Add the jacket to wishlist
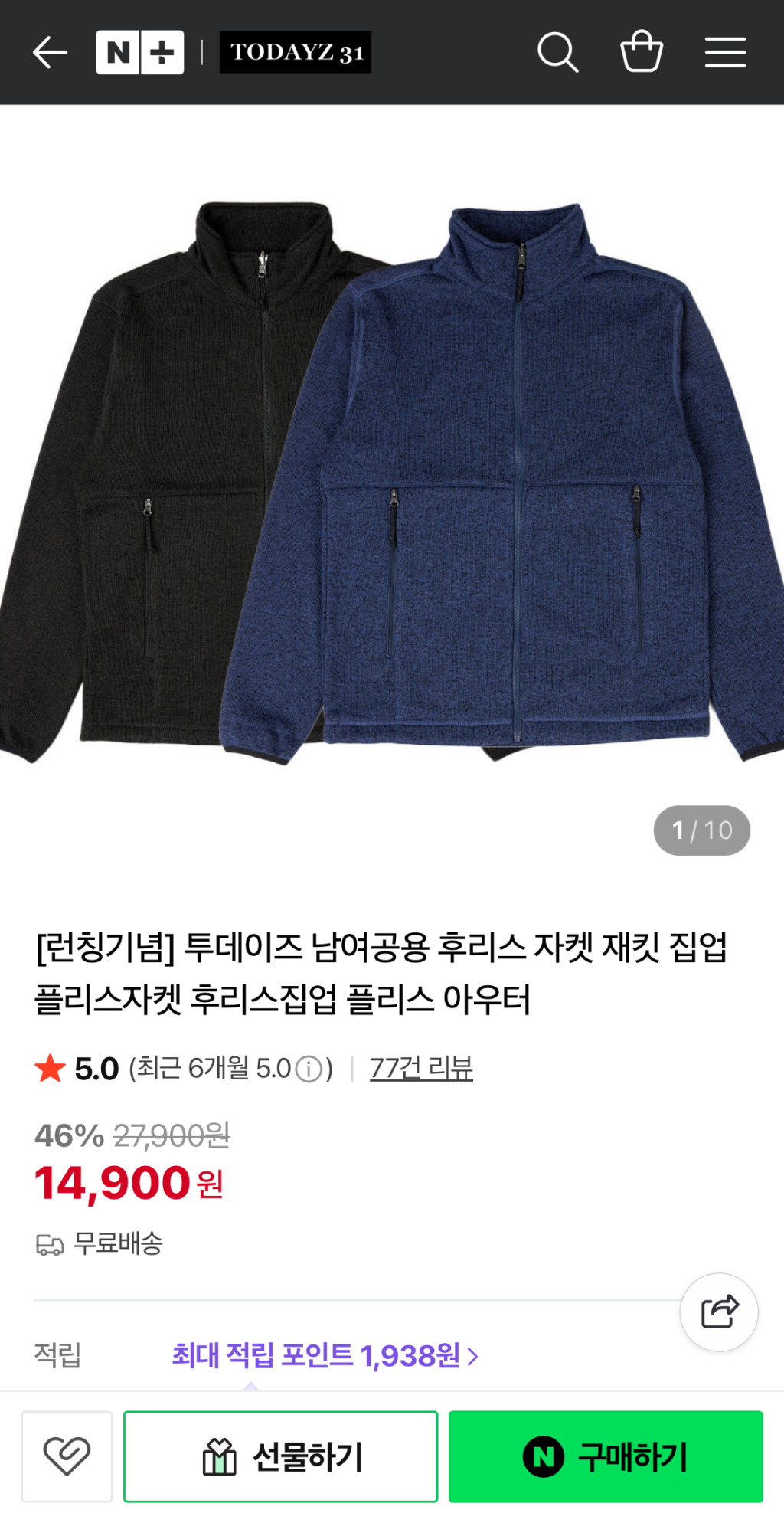Image resolution: width=784 pixels, height=1523 pixels. click(67, 1456)
